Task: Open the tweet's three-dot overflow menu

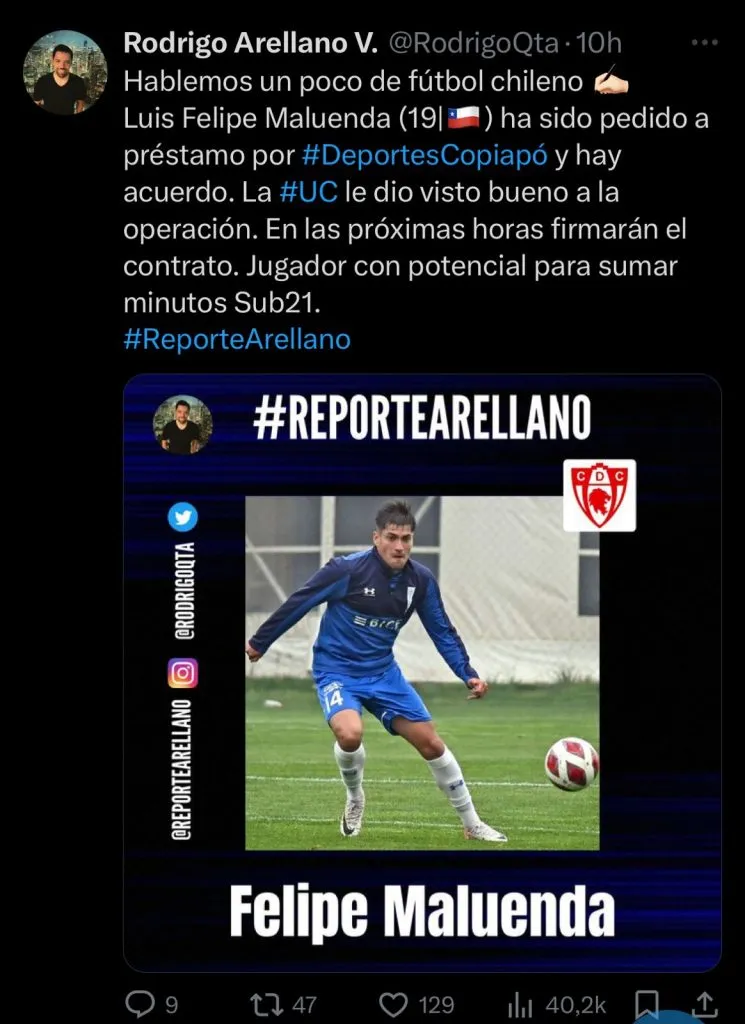Action: pos(705,43)
